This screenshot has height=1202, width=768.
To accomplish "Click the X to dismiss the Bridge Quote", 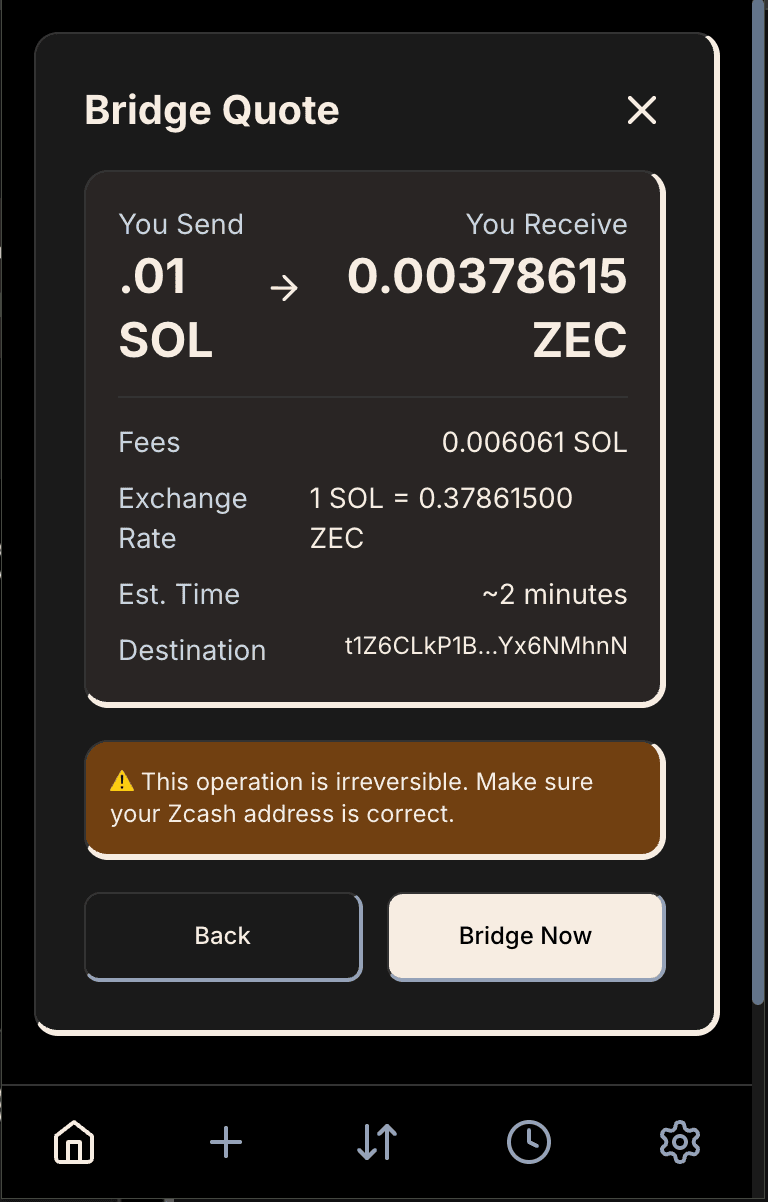I will pyautogui.click(x=641, y=111).
